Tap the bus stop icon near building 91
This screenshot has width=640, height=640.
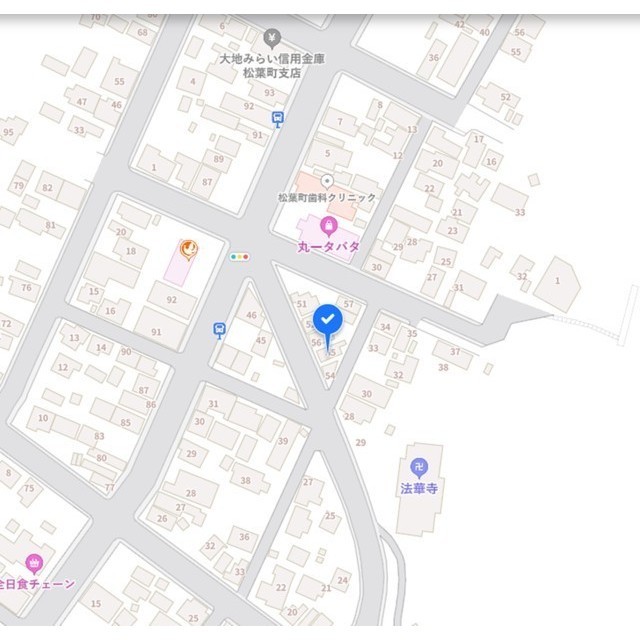[278, 119]
